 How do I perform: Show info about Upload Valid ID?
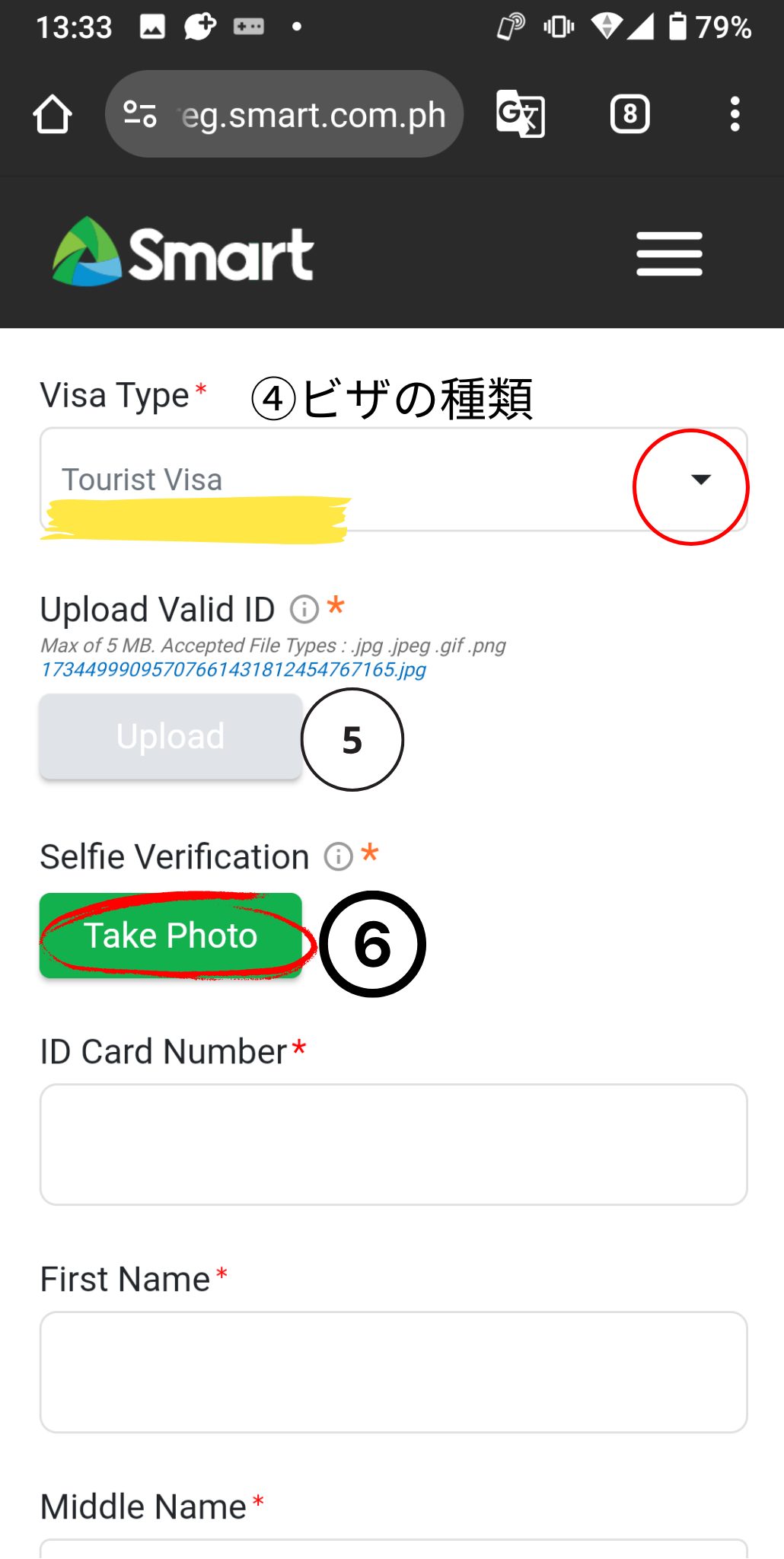click(304, 609)
